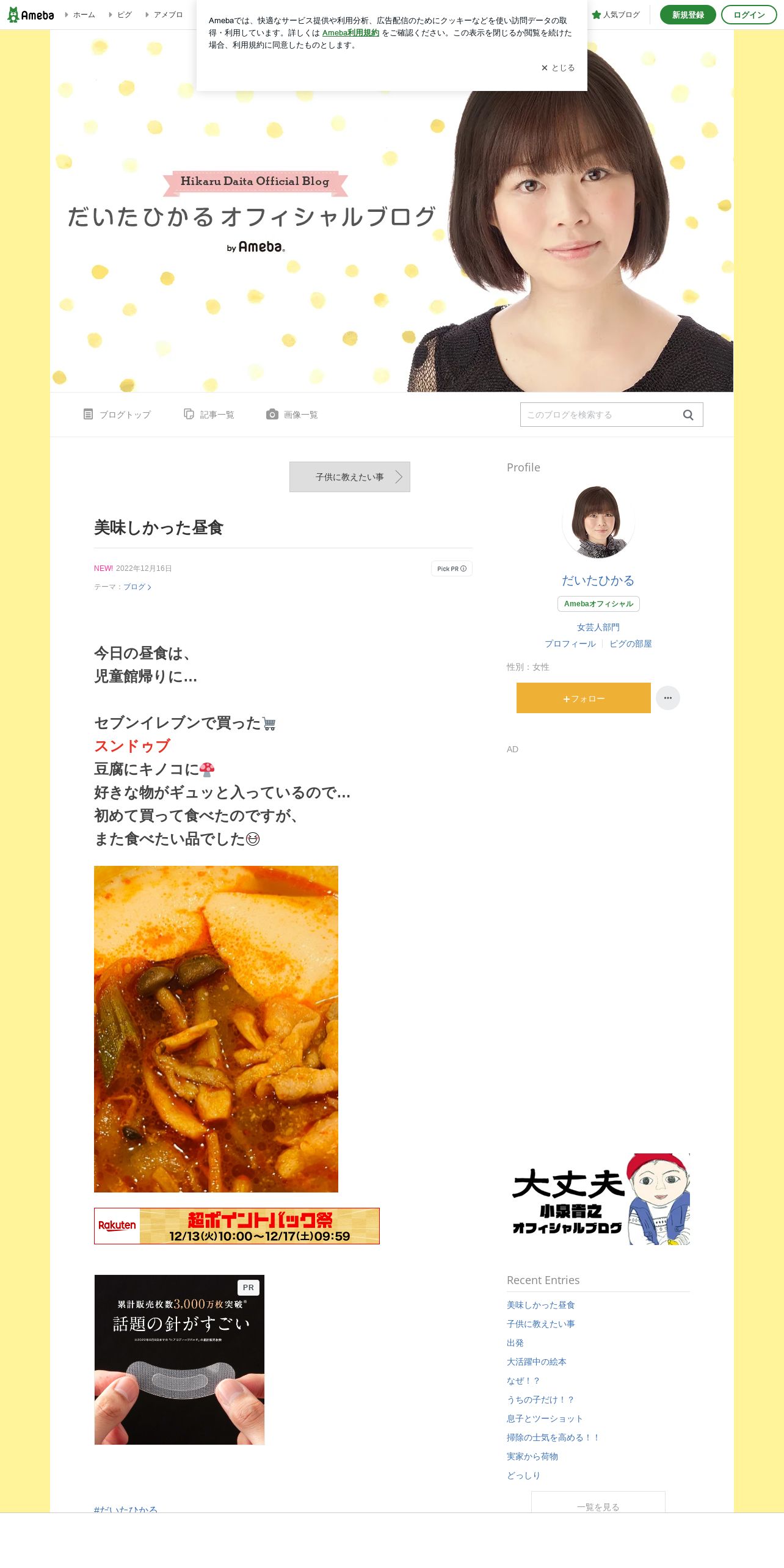
Task: Tap the blog search field
Action: (x=598, y=415)
